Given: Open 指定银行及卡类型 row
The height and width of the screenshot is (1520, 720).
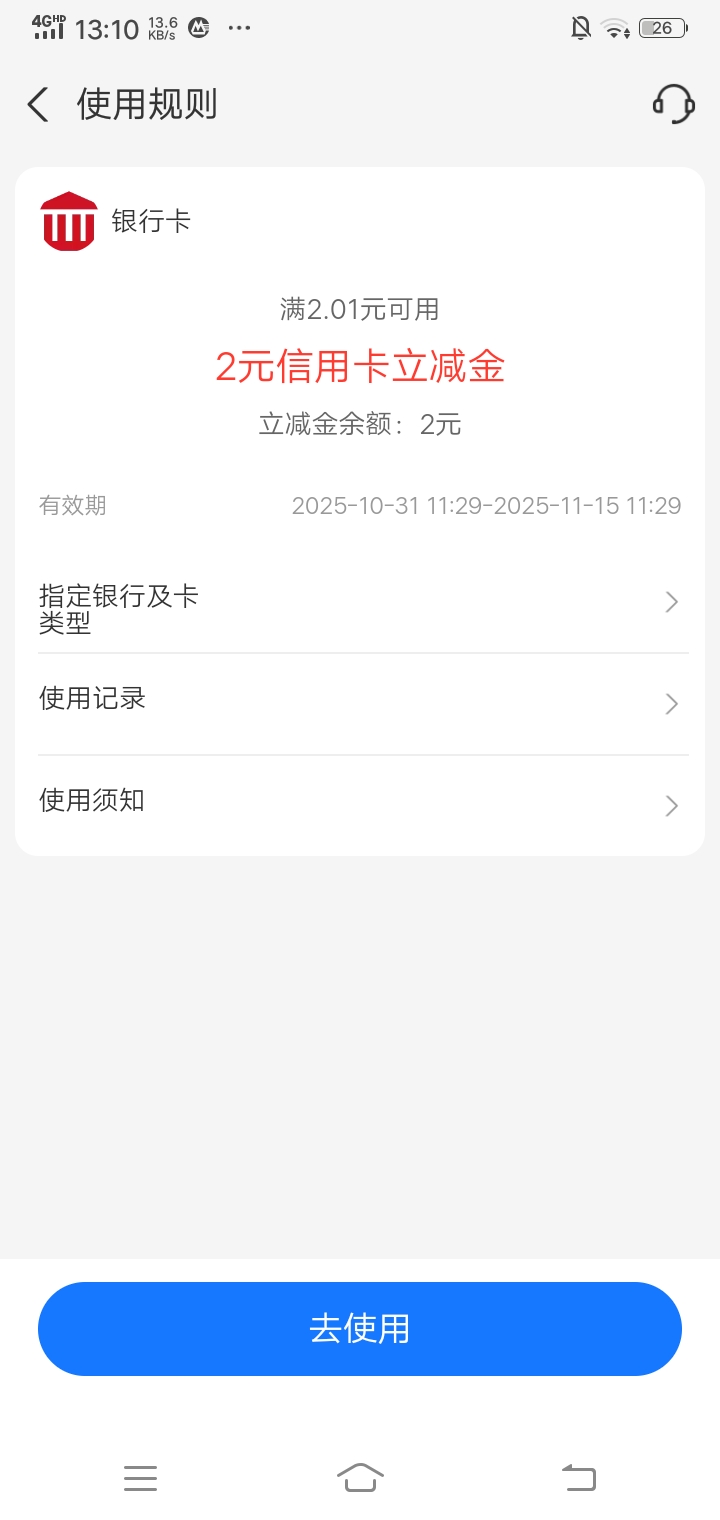Looking at the screenshot, I should pyautogui.click(x=360, y=602).
